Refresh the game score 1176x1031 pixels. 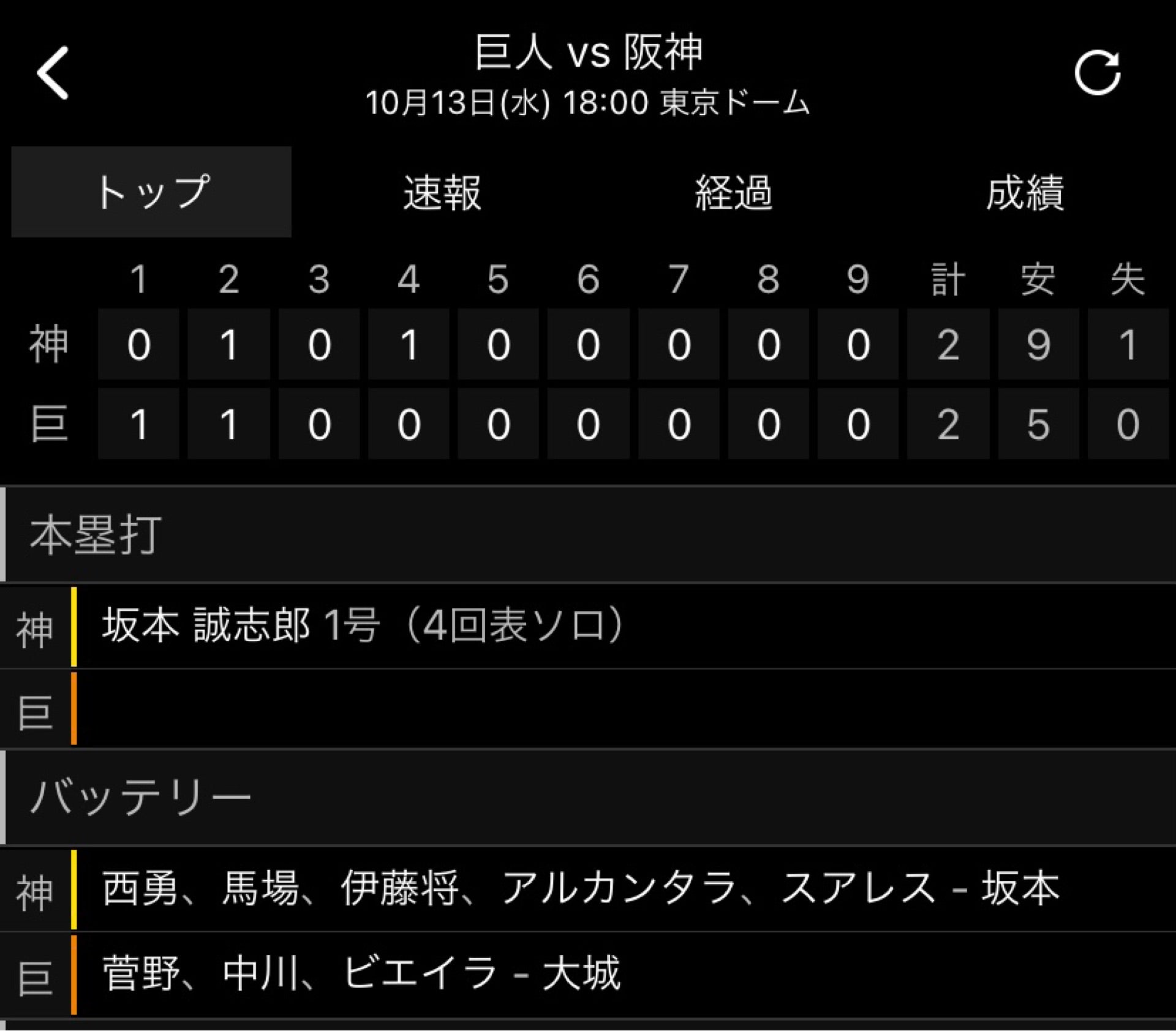(1097, 73)
